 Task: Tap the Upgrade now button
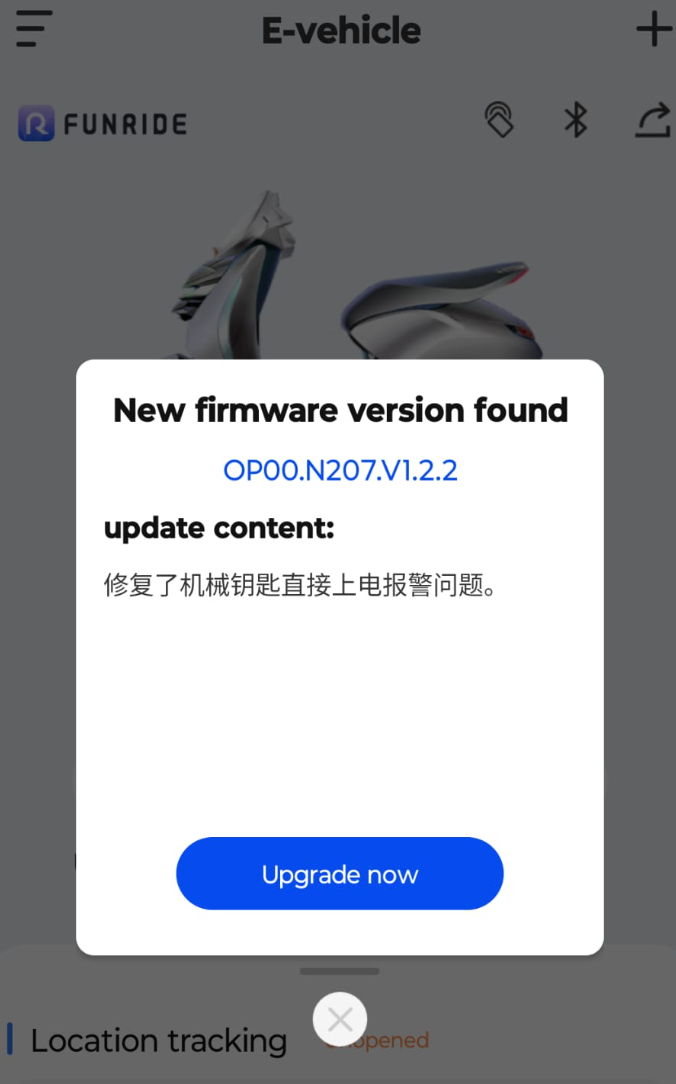click(x=339, y=873)
